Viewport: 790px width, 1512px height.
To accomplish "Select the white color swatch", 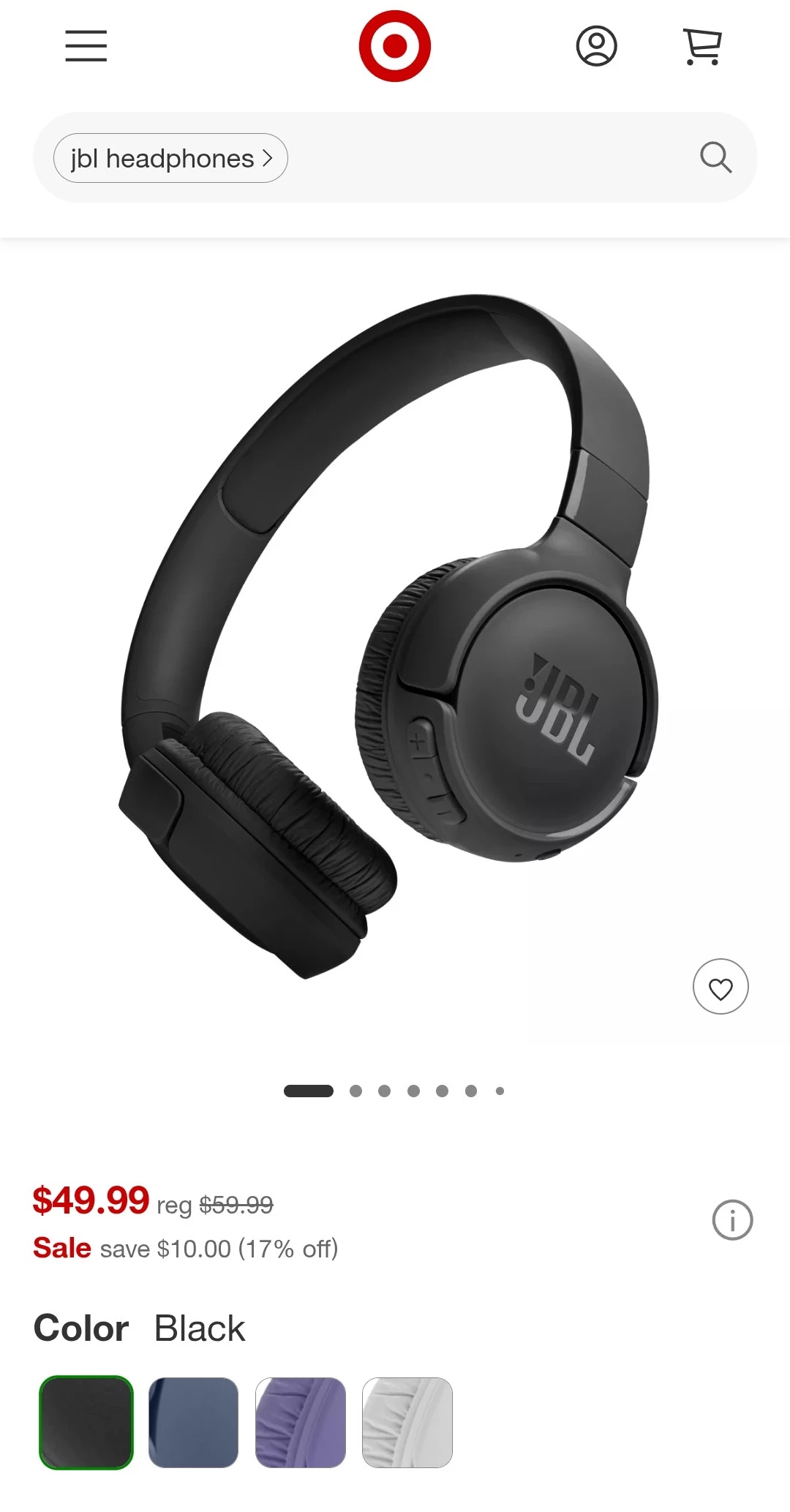I will tap(407, 1423).
